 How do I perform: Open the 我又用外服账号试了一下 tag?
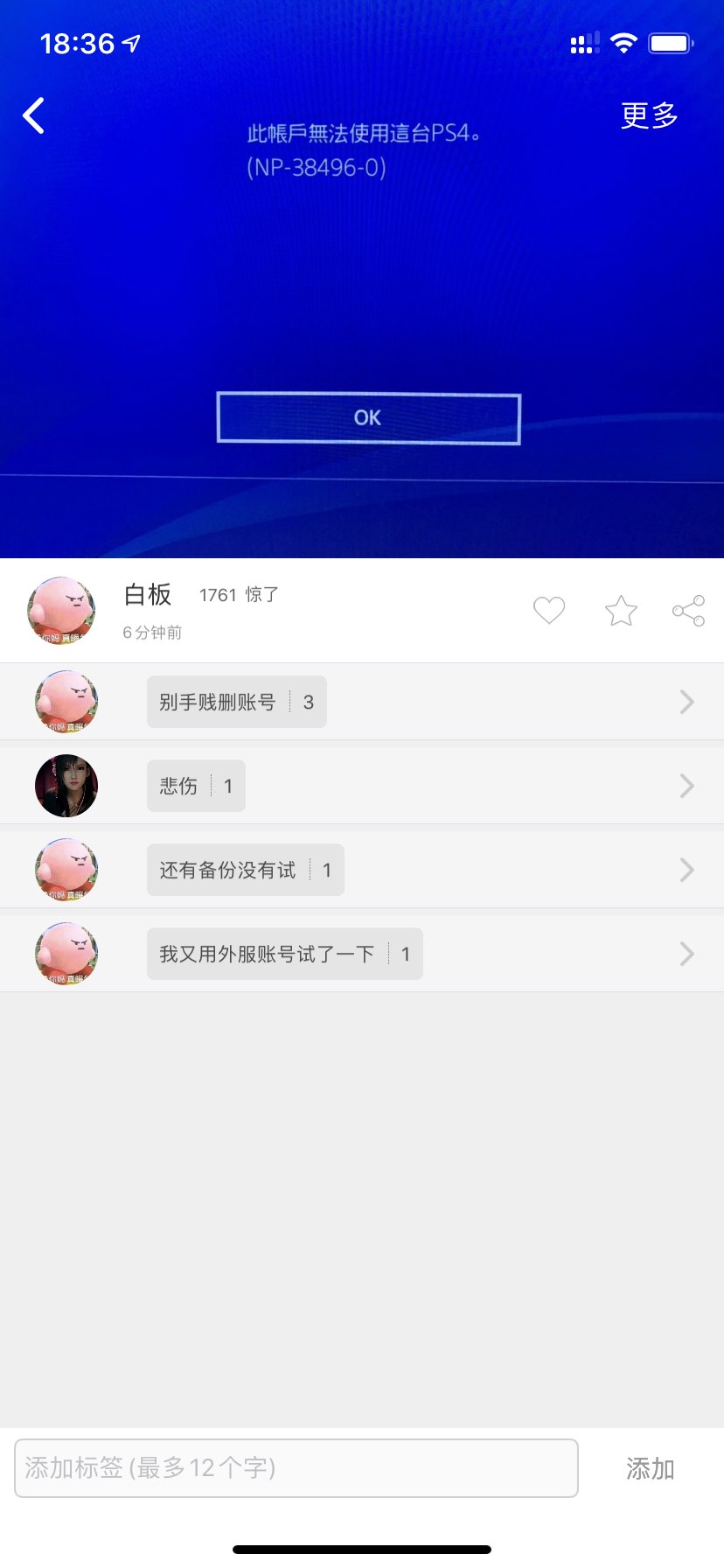point(285,954)
